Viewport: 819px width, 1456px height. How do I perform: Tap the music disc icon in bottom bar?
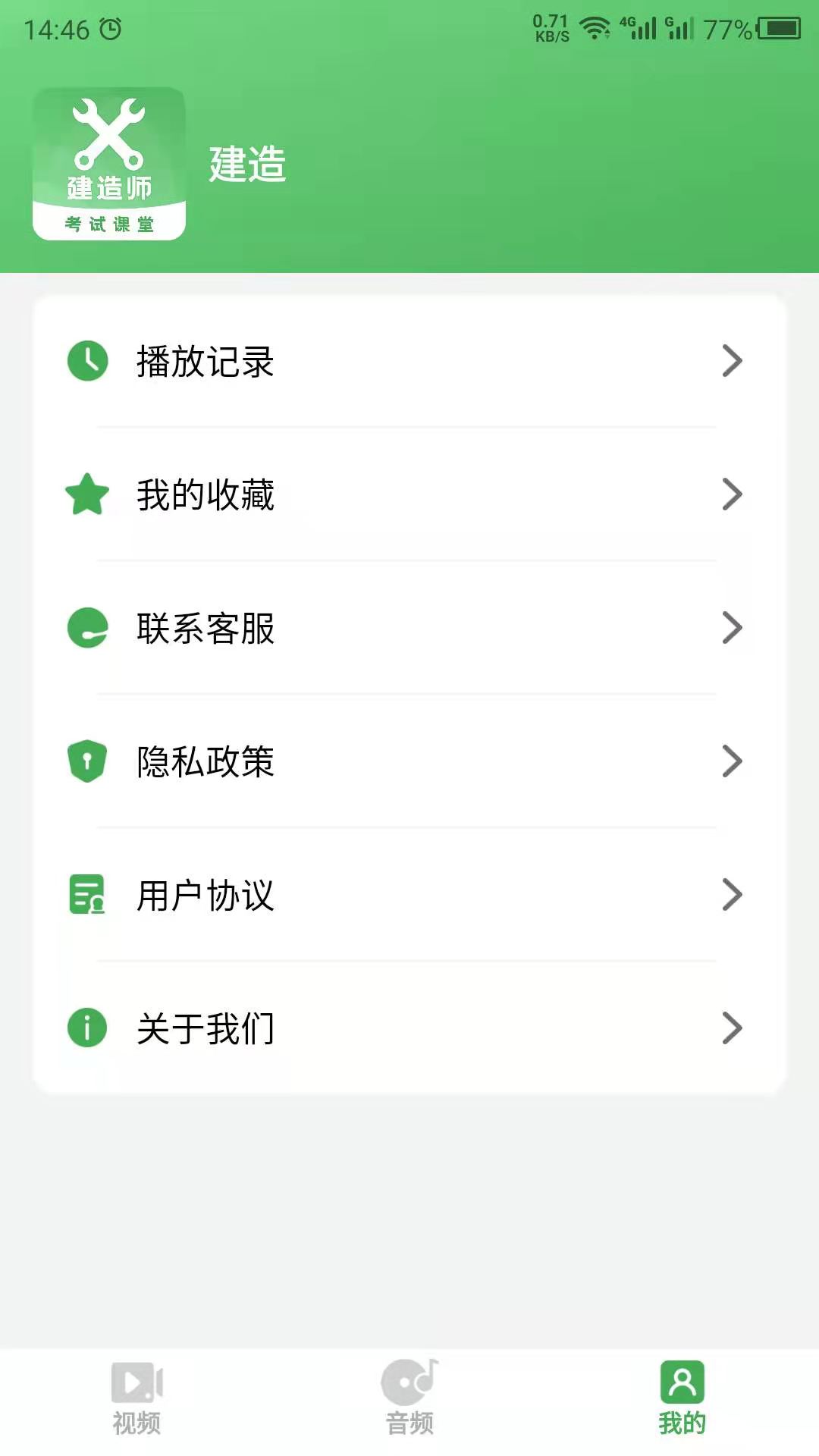pos(408,1382)
